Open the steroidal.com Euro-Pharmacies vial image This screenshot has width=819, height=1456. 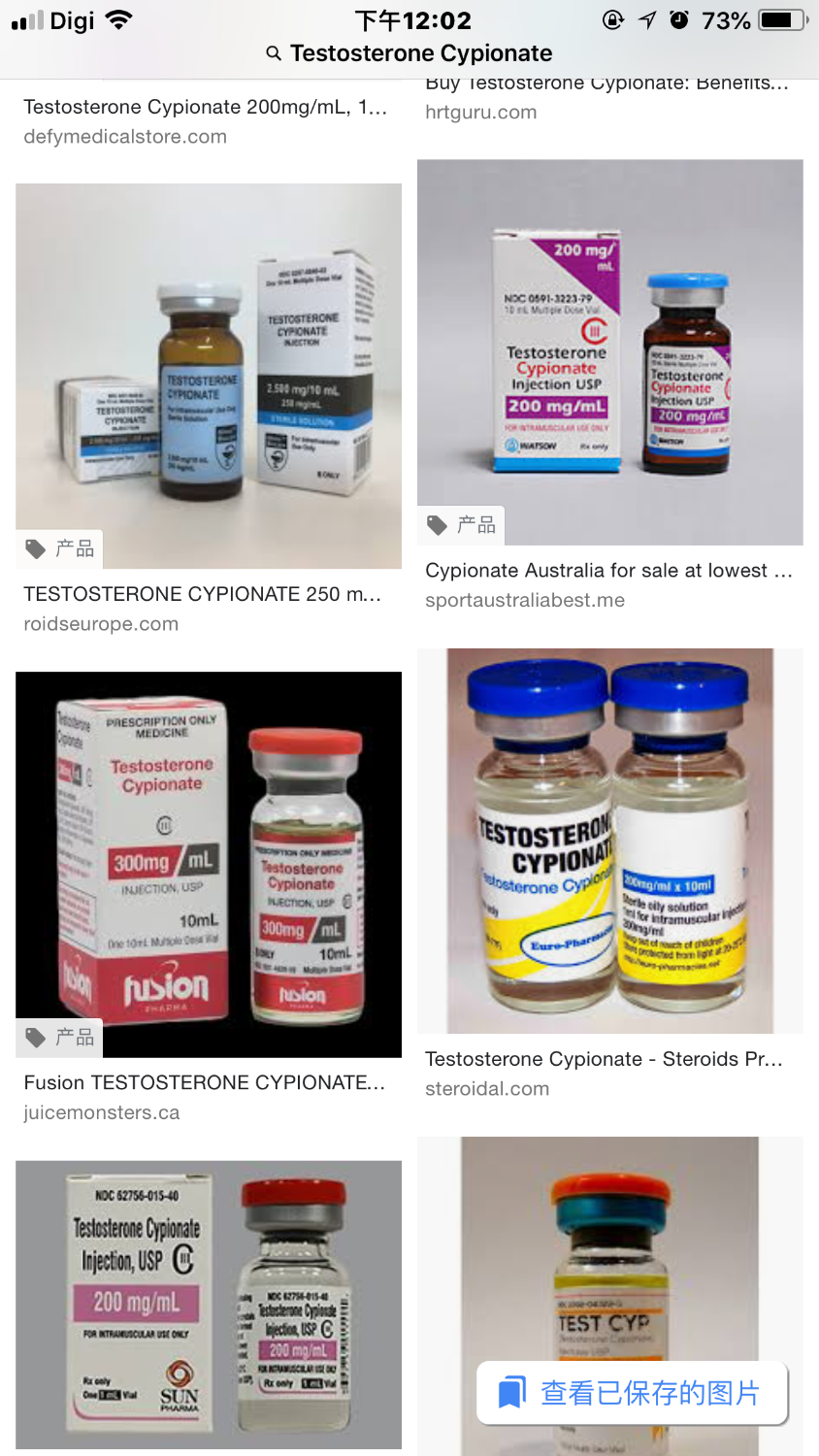tap(609, 841)
